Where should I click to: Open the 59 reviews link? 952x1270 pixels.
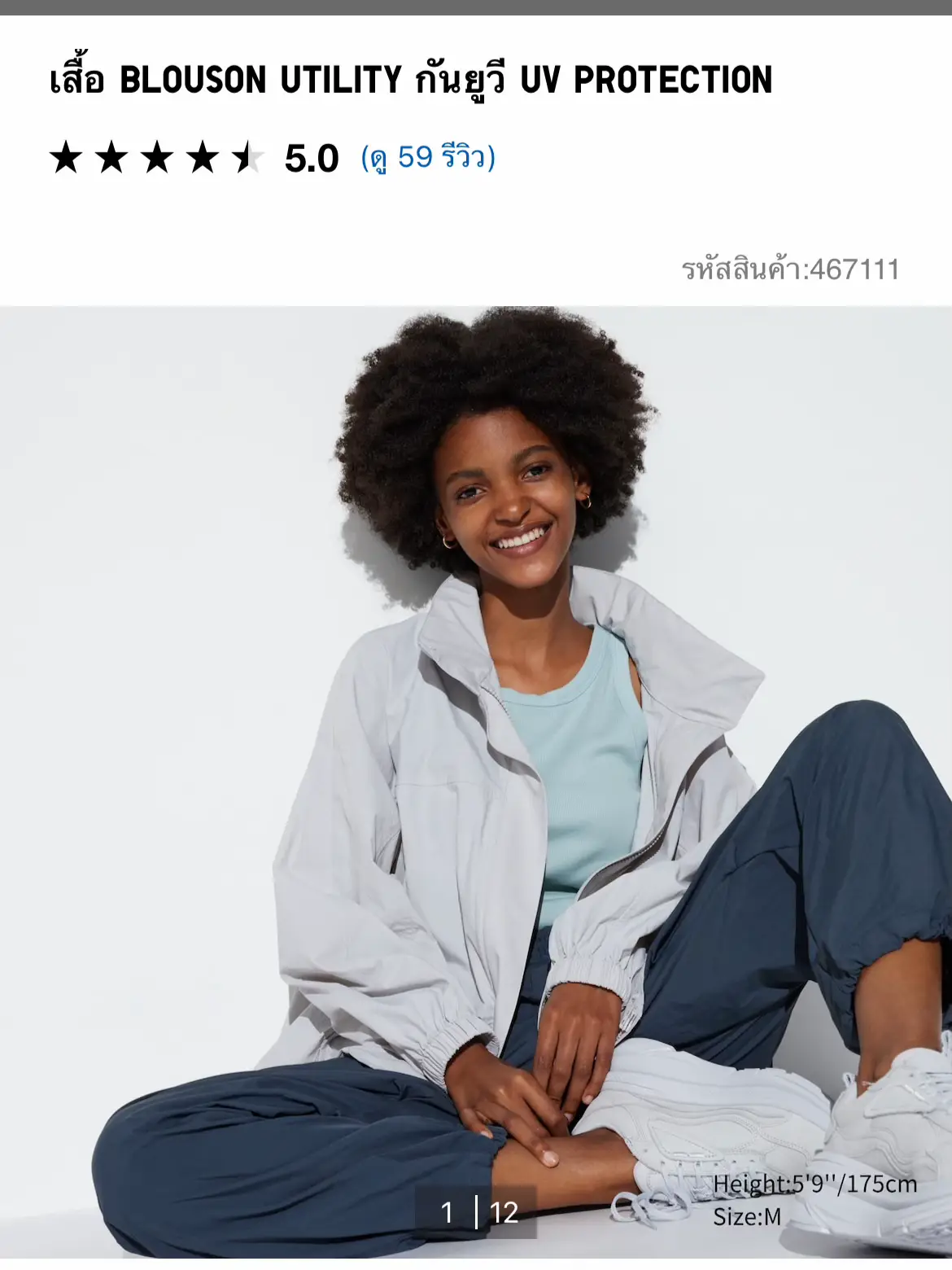click(x=428, y=157)
